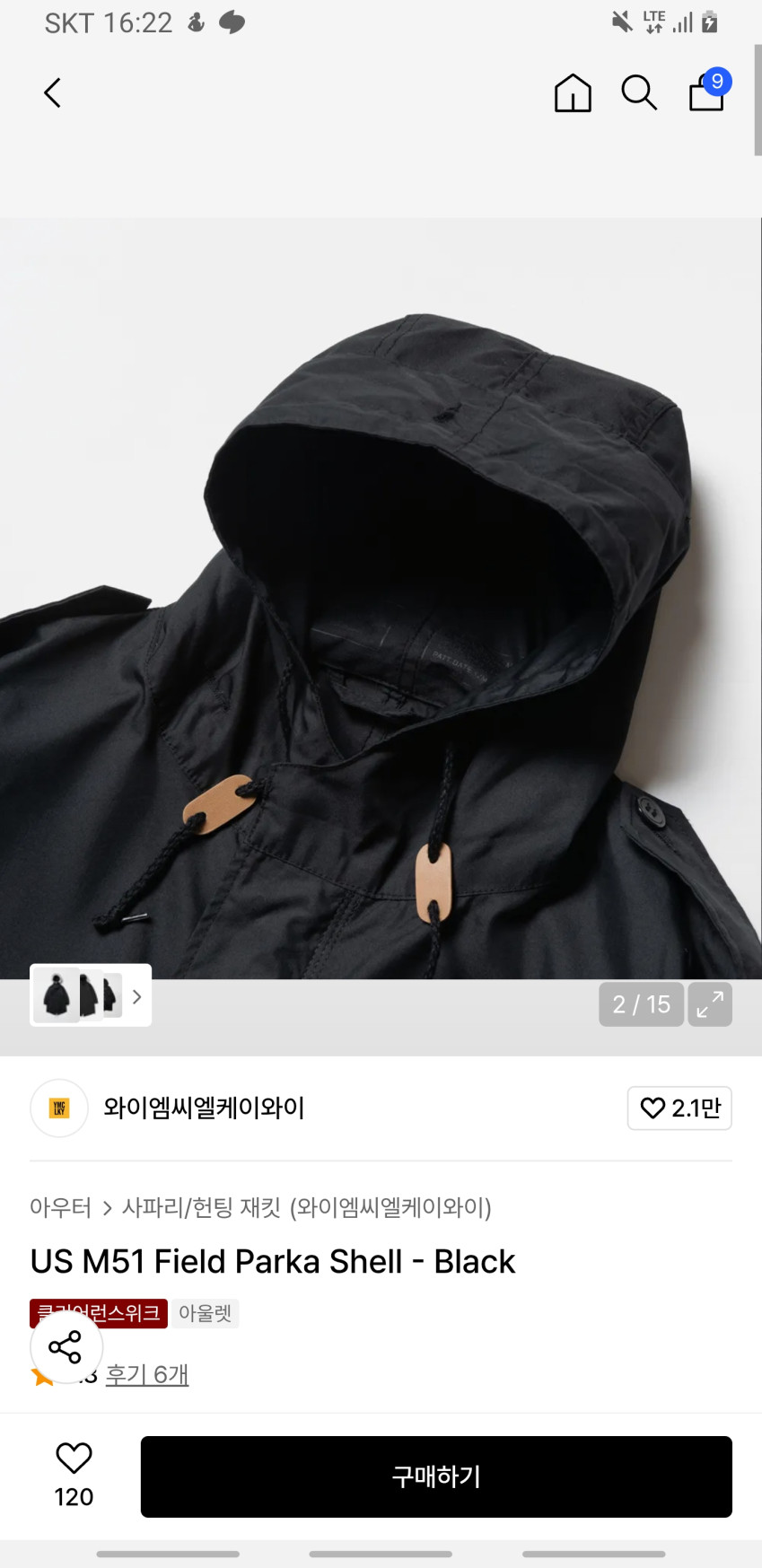Open the 사파리/헌팅 재킷 category link
The width and height of the screenshot is (762, 1568).
[x=201, y=1208]
